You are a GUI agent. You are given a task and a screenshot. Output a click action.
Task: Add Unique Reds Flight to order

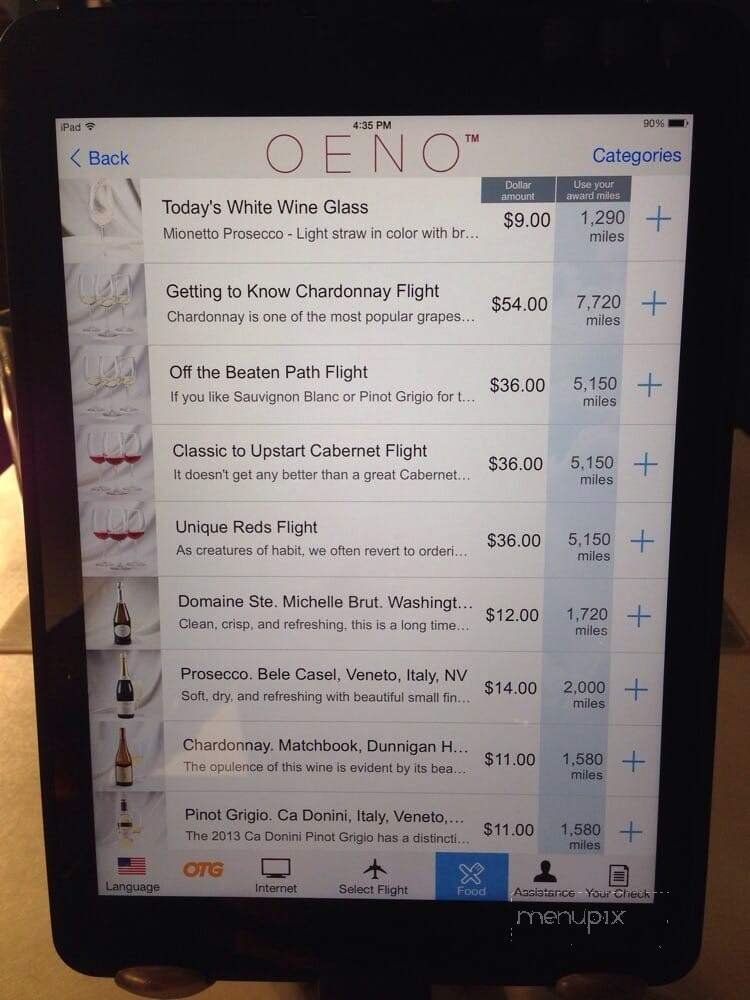tap(642, 541)
